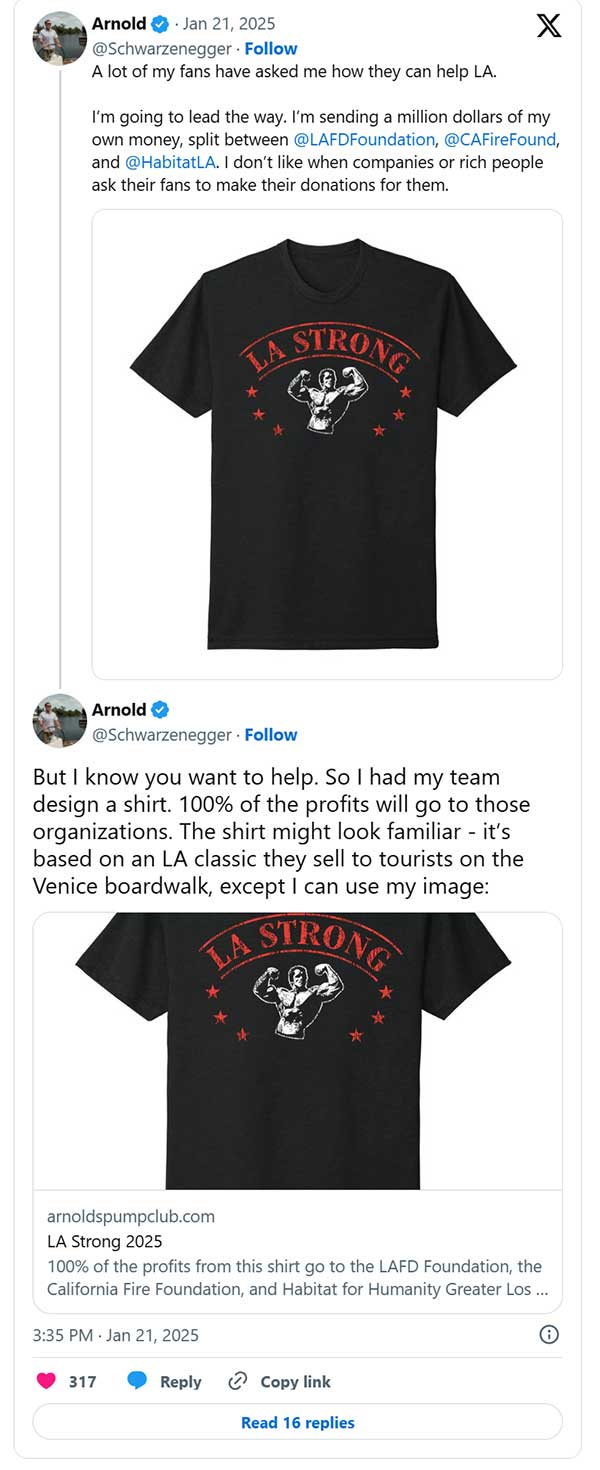Copy link to this tweet
The height and width of the screenshot is (1470, 600).
[280, 1381]
